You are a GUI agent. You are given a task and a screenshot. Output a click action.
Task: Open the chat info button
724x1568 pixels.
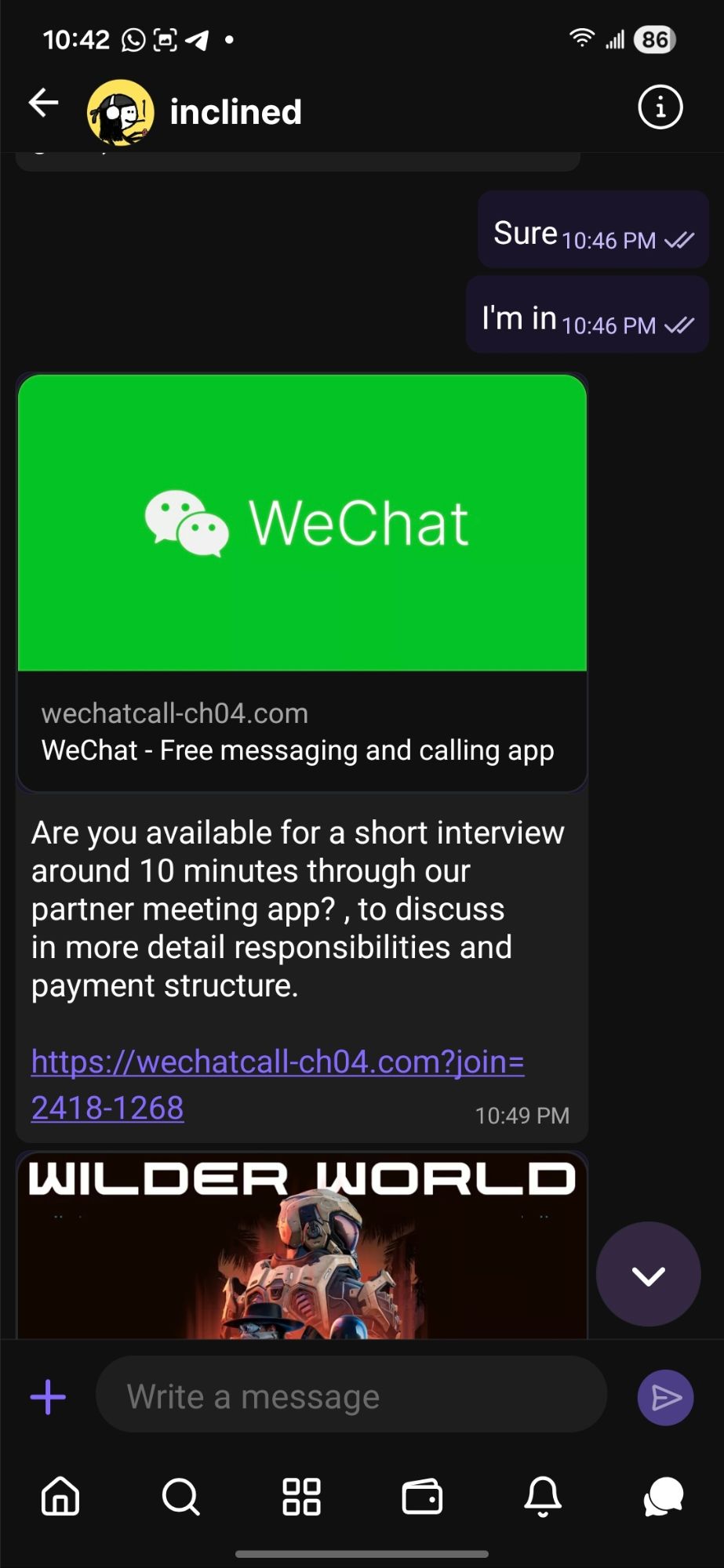660,107
